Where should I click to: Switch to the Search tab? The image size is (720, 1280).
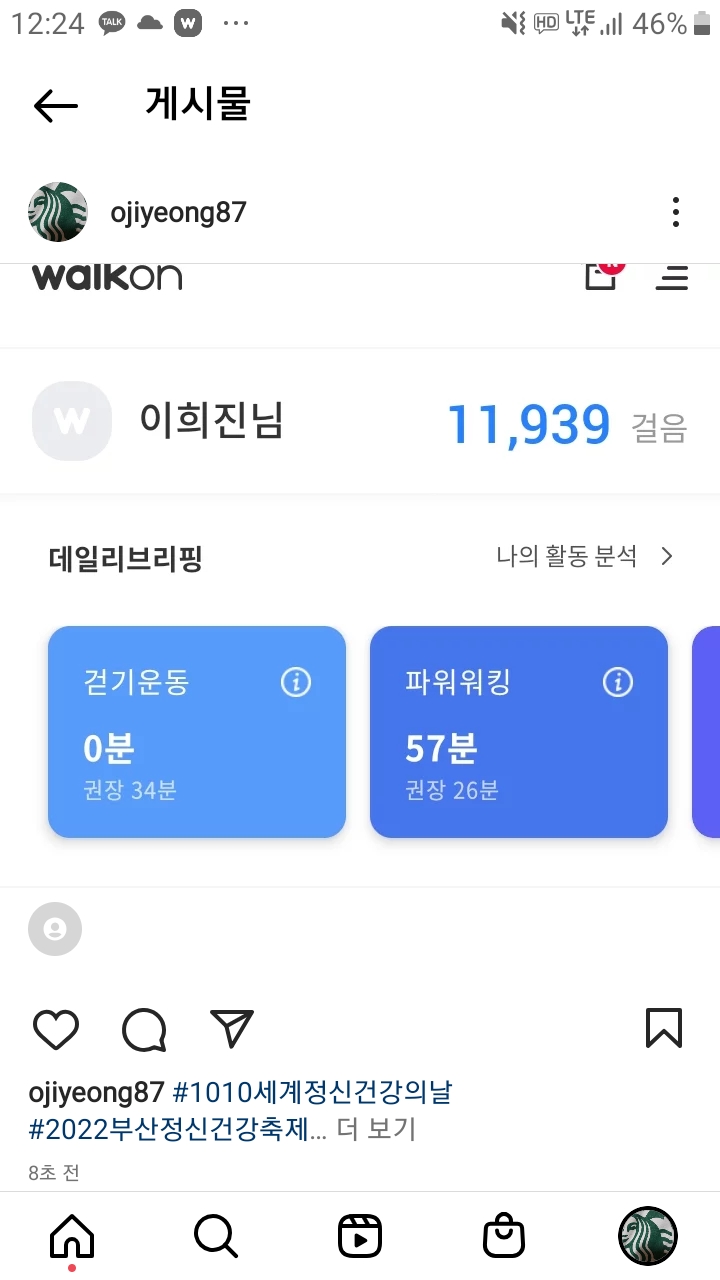tap(216, 1236)
